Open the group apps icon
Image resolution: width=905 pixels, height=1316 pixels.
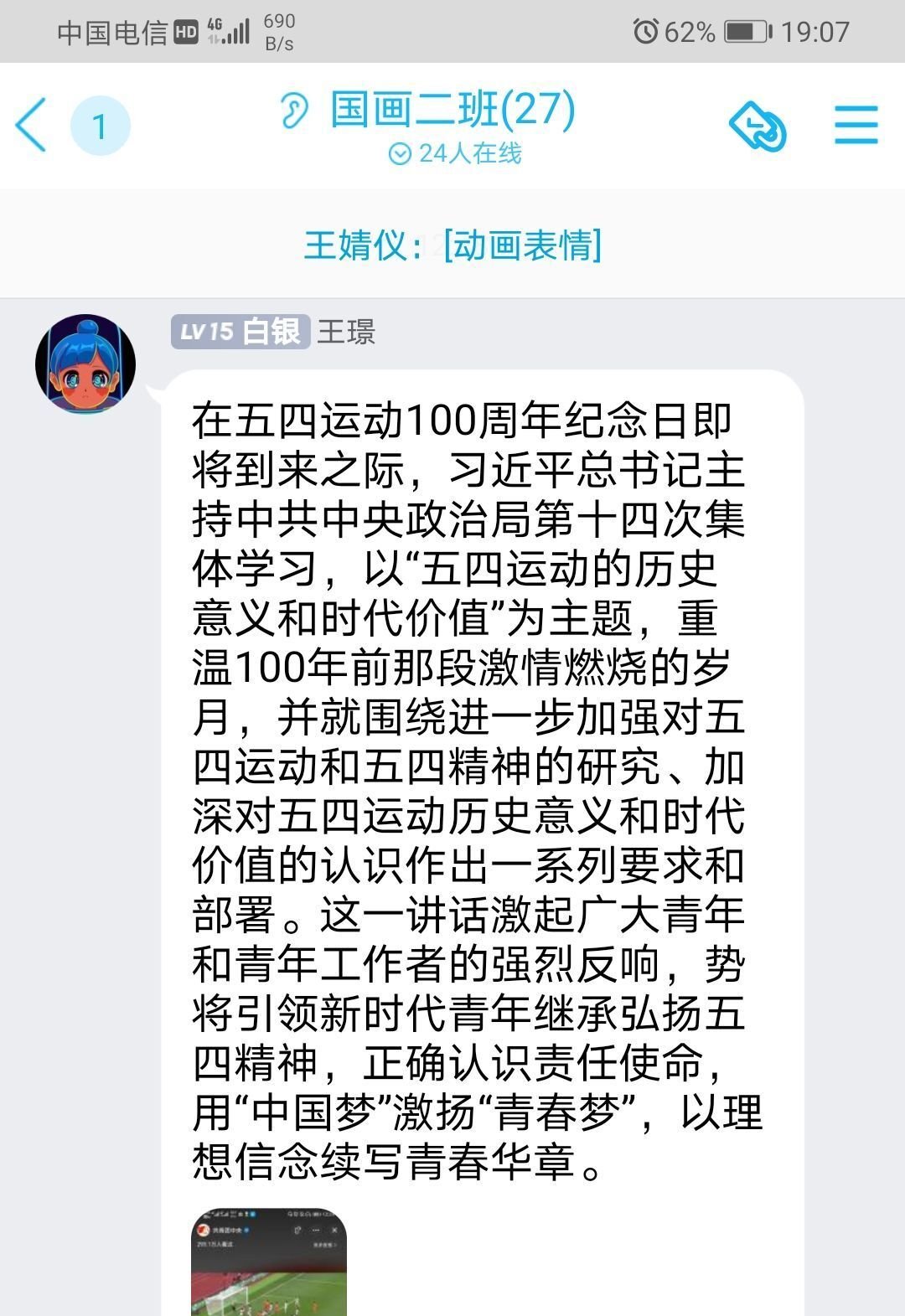(x=757, y=126)
